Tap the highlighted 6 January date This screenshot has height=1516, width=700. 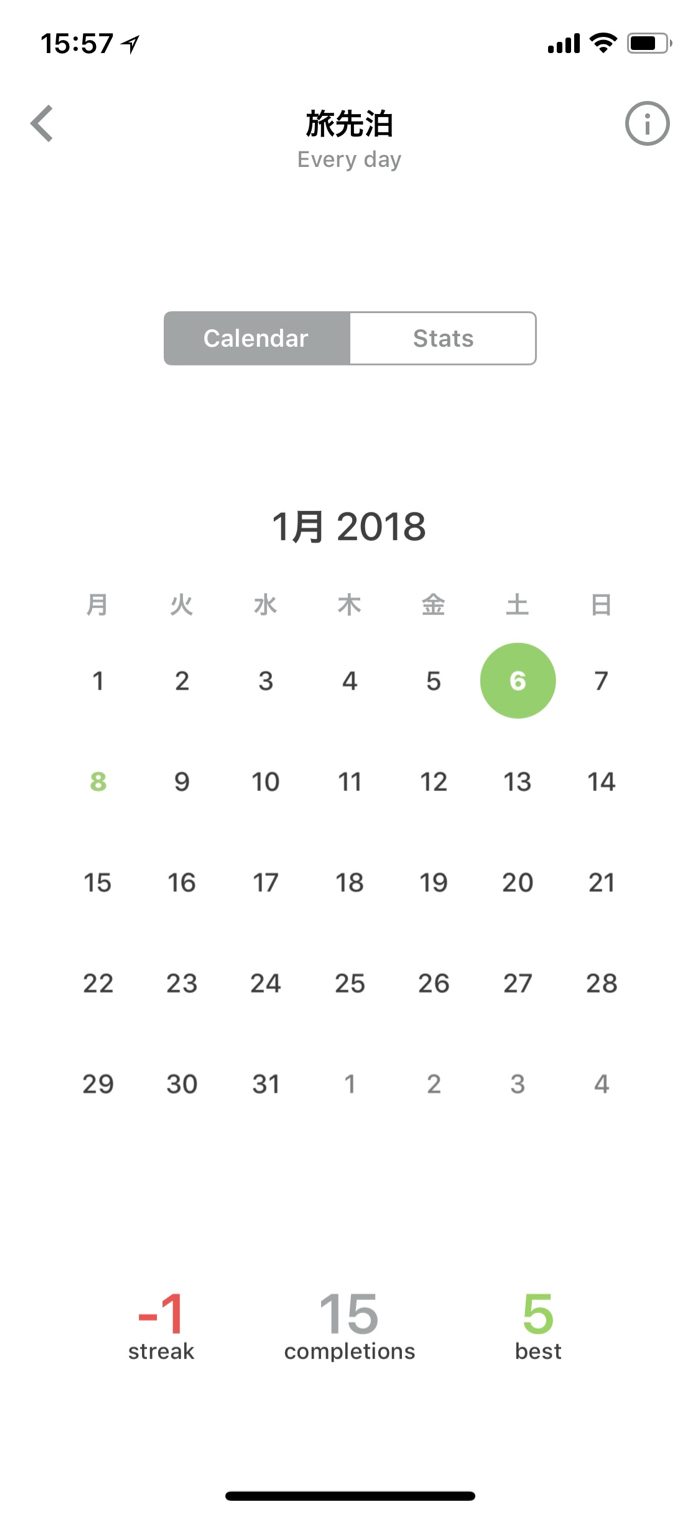pos(517,681)
